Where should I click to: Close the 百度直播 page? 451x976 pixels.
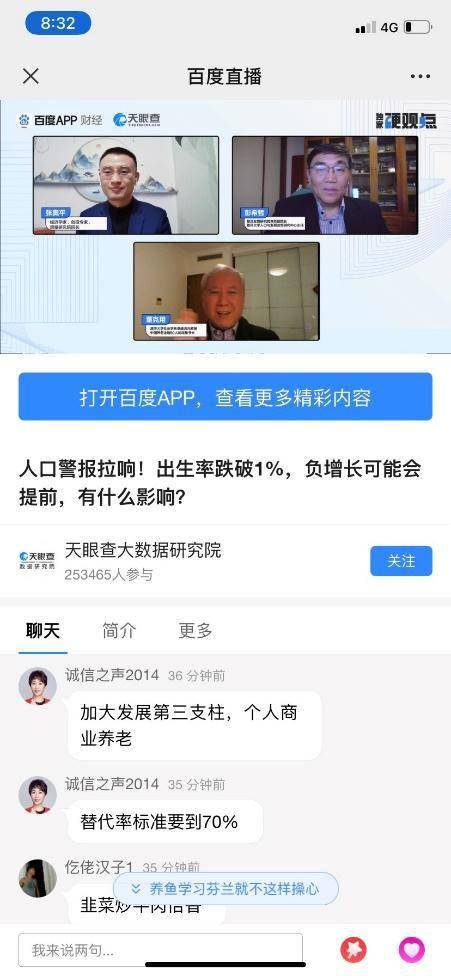30,76
